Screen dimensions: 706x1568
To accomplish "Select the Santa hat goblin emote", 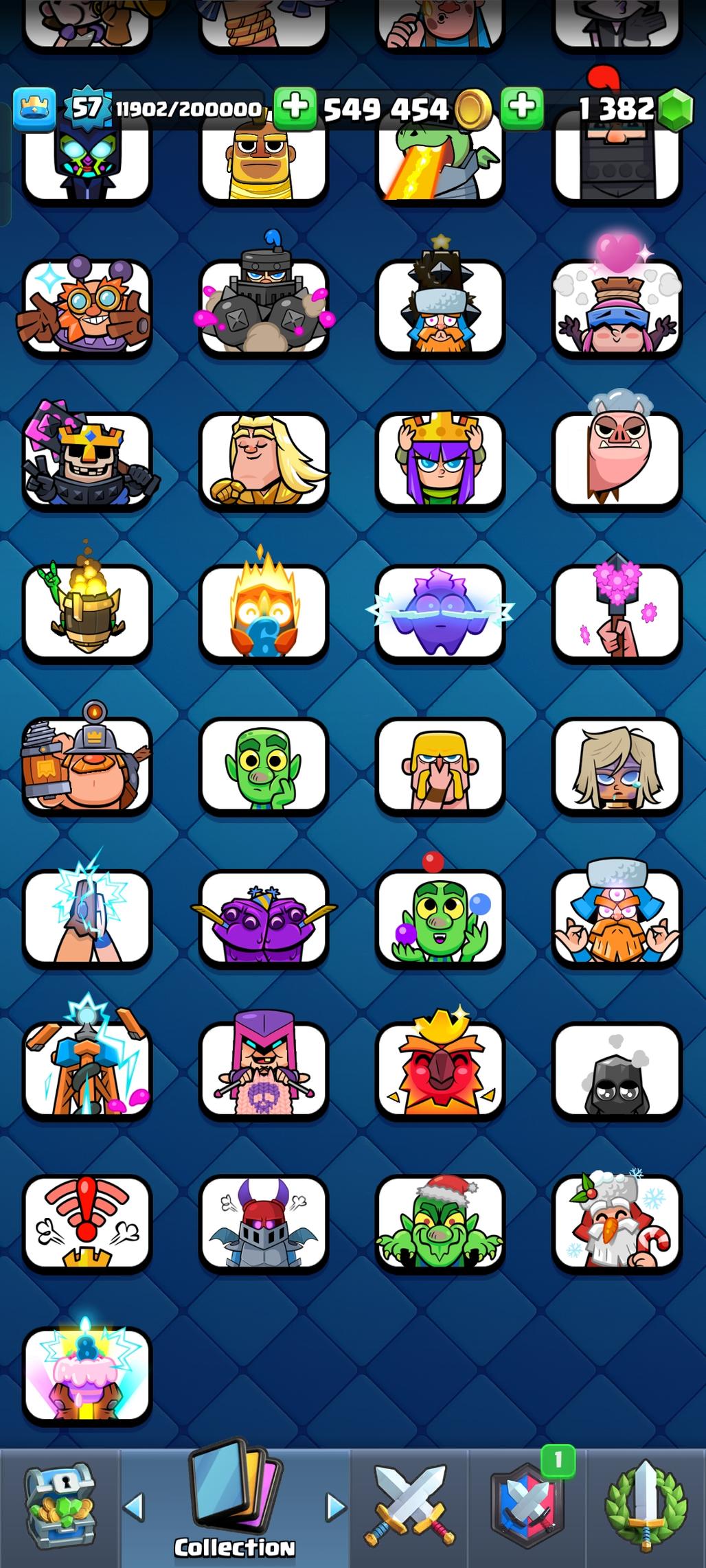I will [x=440, y=1222].
